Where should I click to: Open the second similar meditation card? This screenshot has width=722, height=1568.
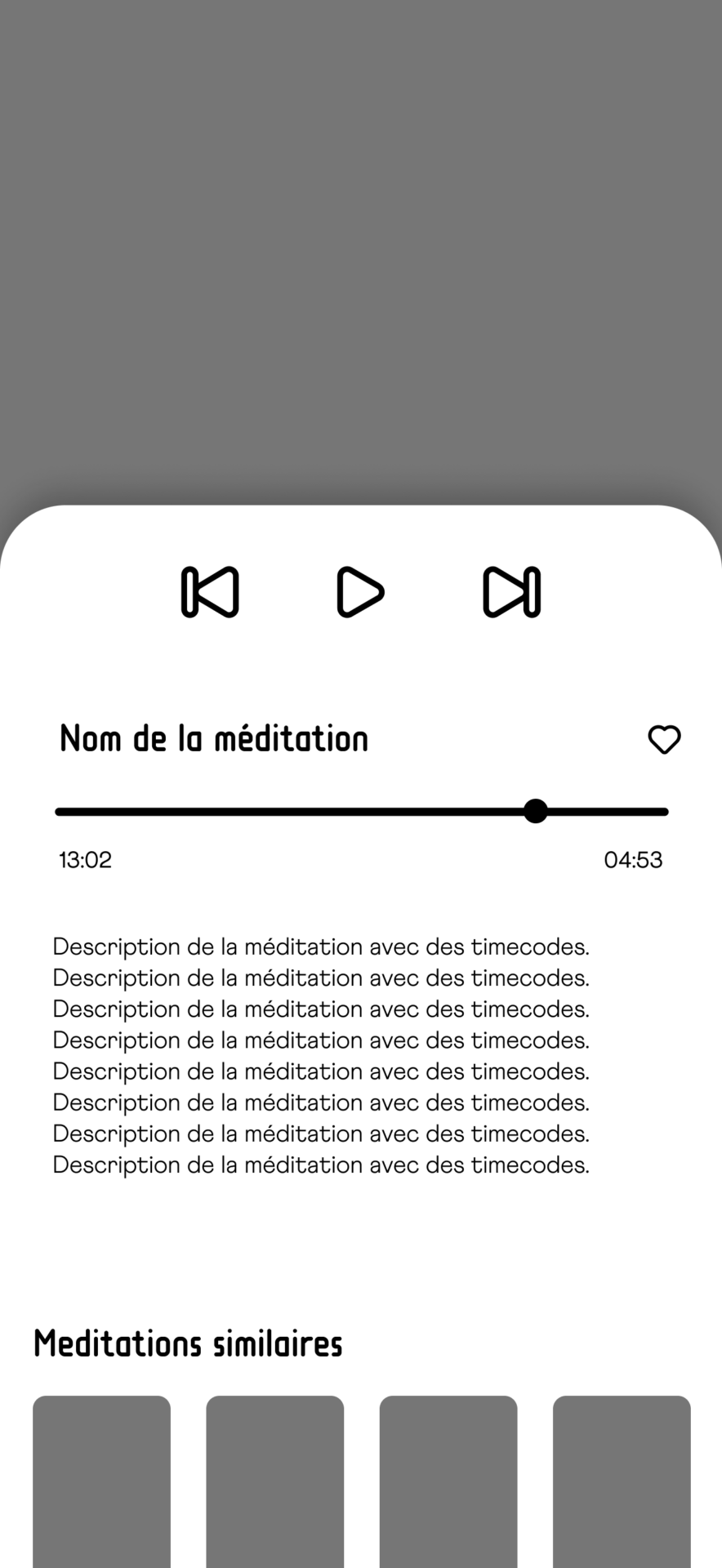[x=274, y=1481]
